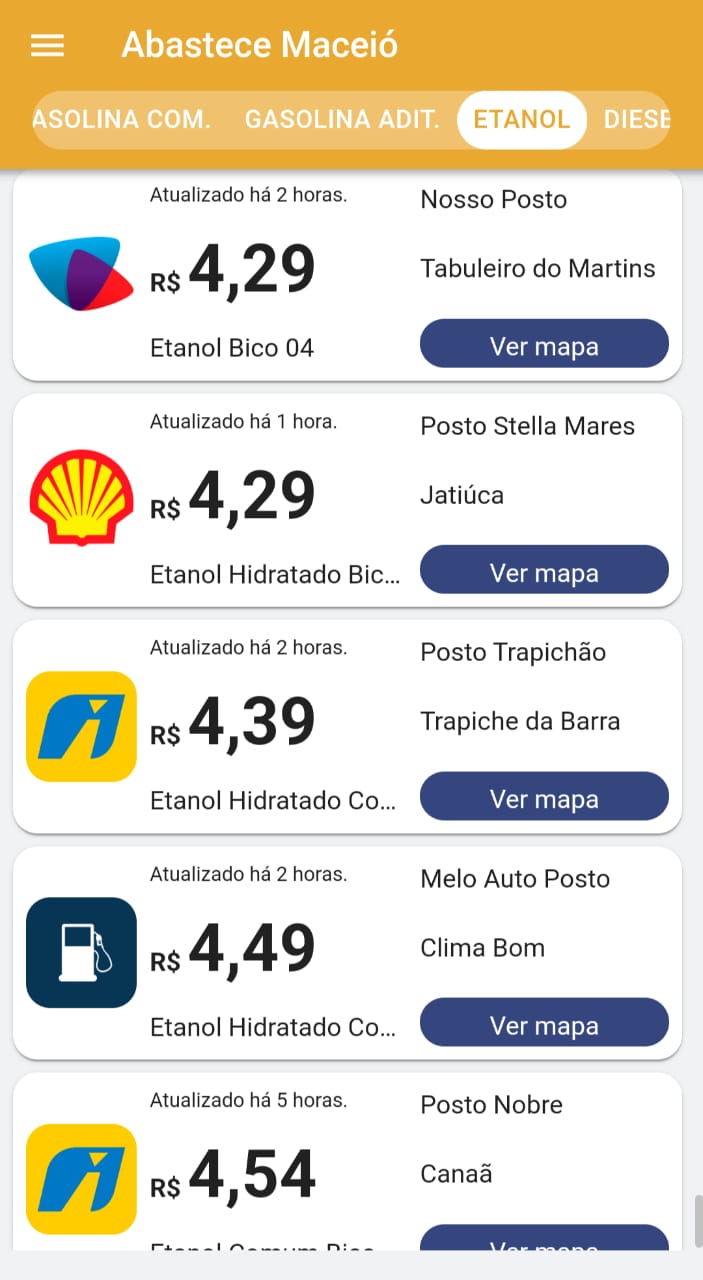This screenshot has height=1280, width=703.
Task: Show Posto Trapichão on the map
Action: pyautogui.click(x=544, y=798)
